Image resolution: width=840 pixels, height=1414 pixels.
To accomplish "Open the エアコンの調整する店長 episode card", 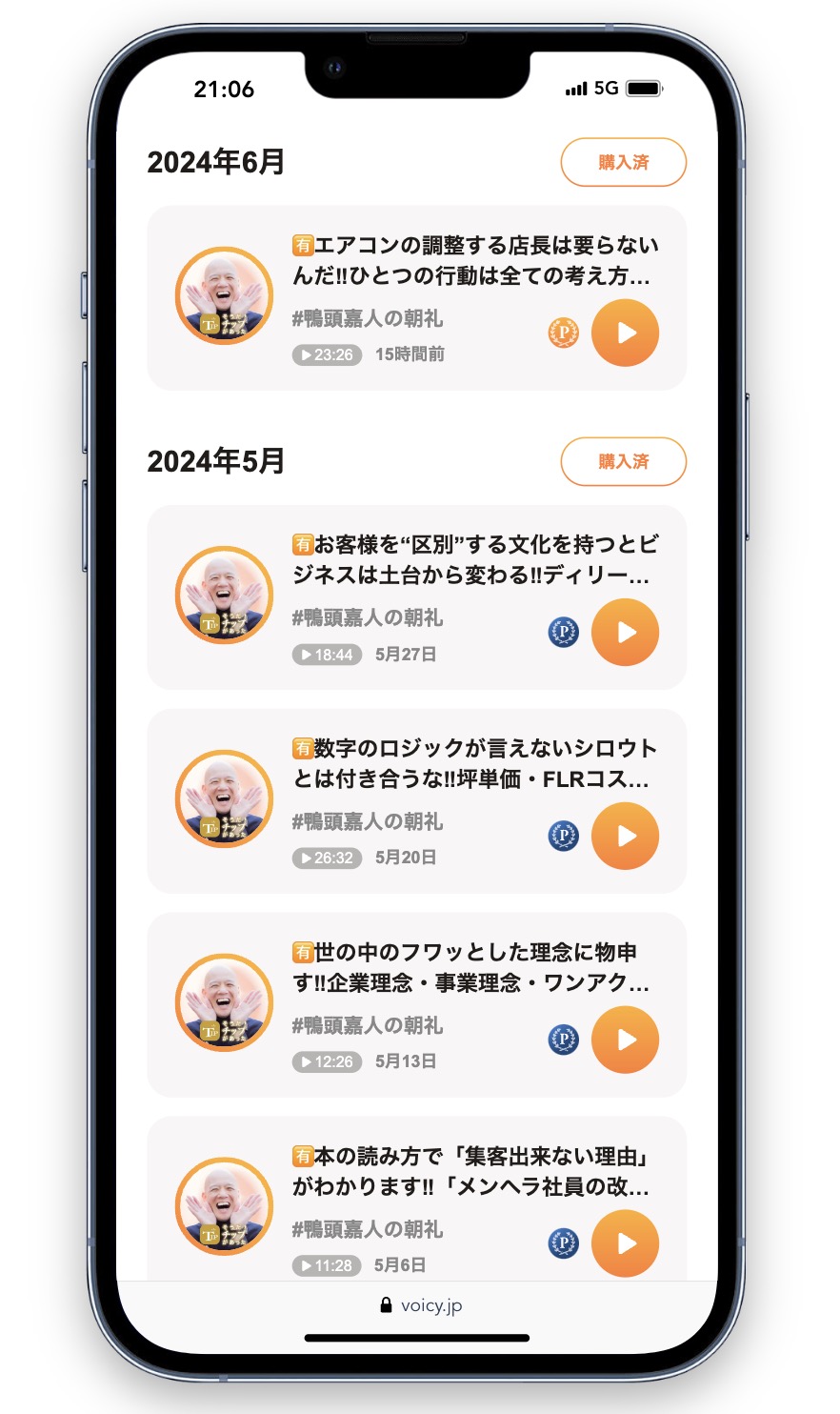I will (x=471, y=261).
